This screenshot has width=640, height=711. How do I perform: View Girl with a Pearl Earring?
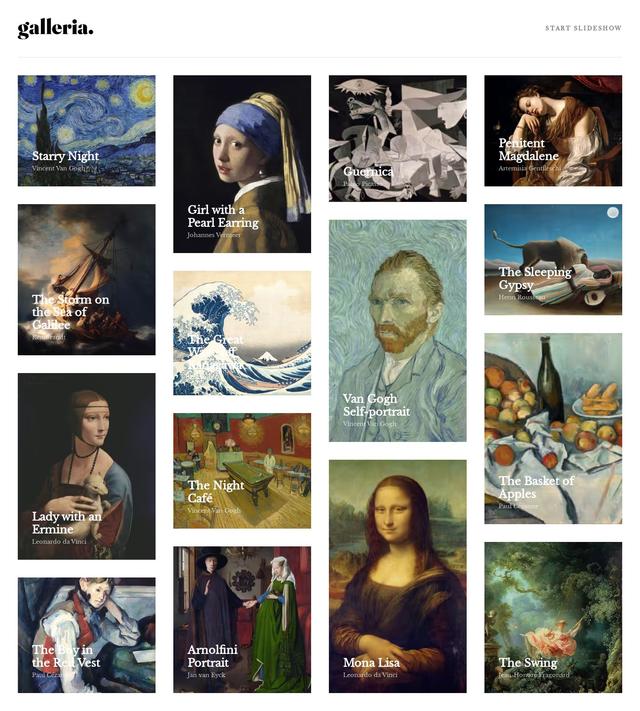pos(241,163)
